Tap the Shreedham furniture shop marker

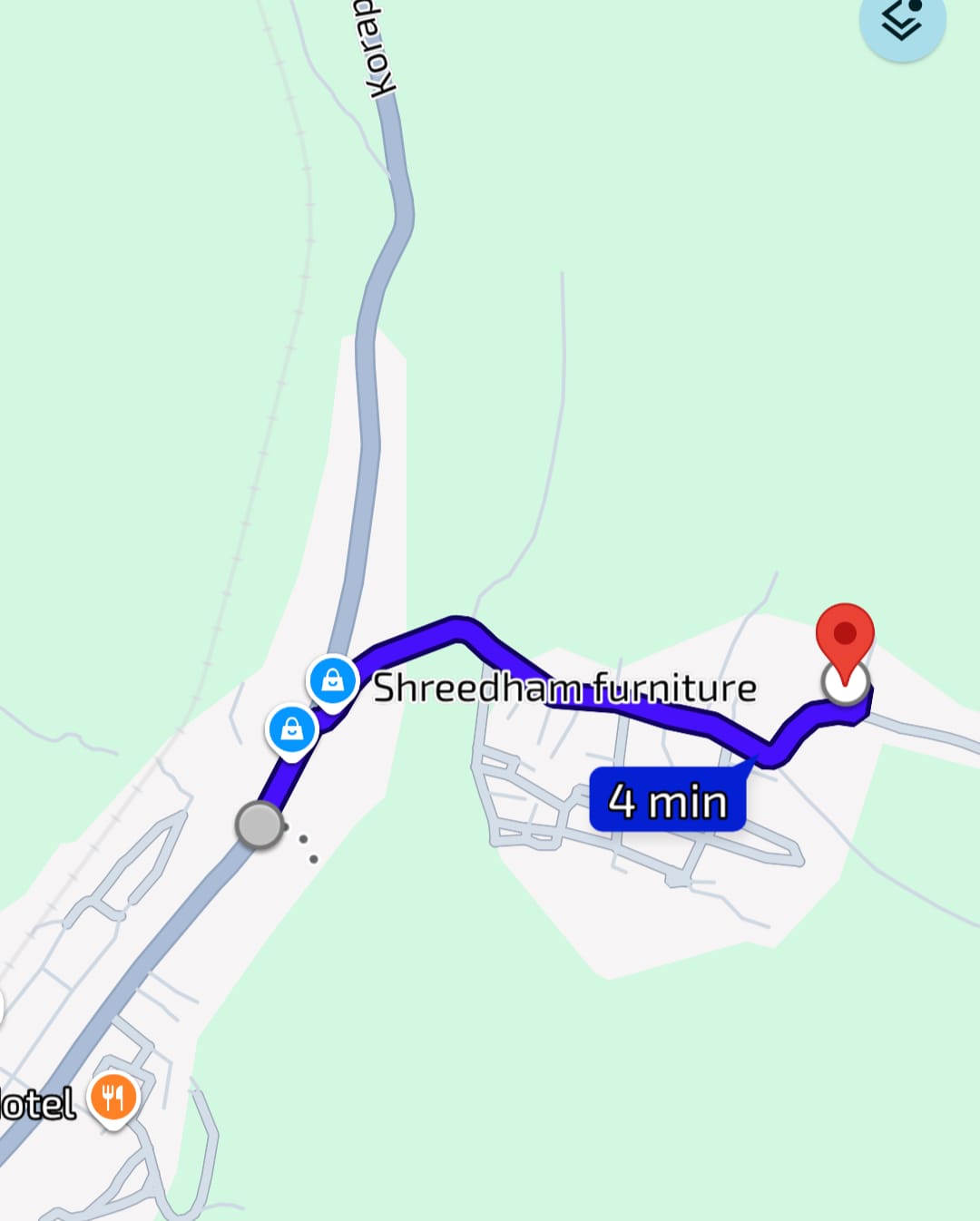tap(333, 679)
